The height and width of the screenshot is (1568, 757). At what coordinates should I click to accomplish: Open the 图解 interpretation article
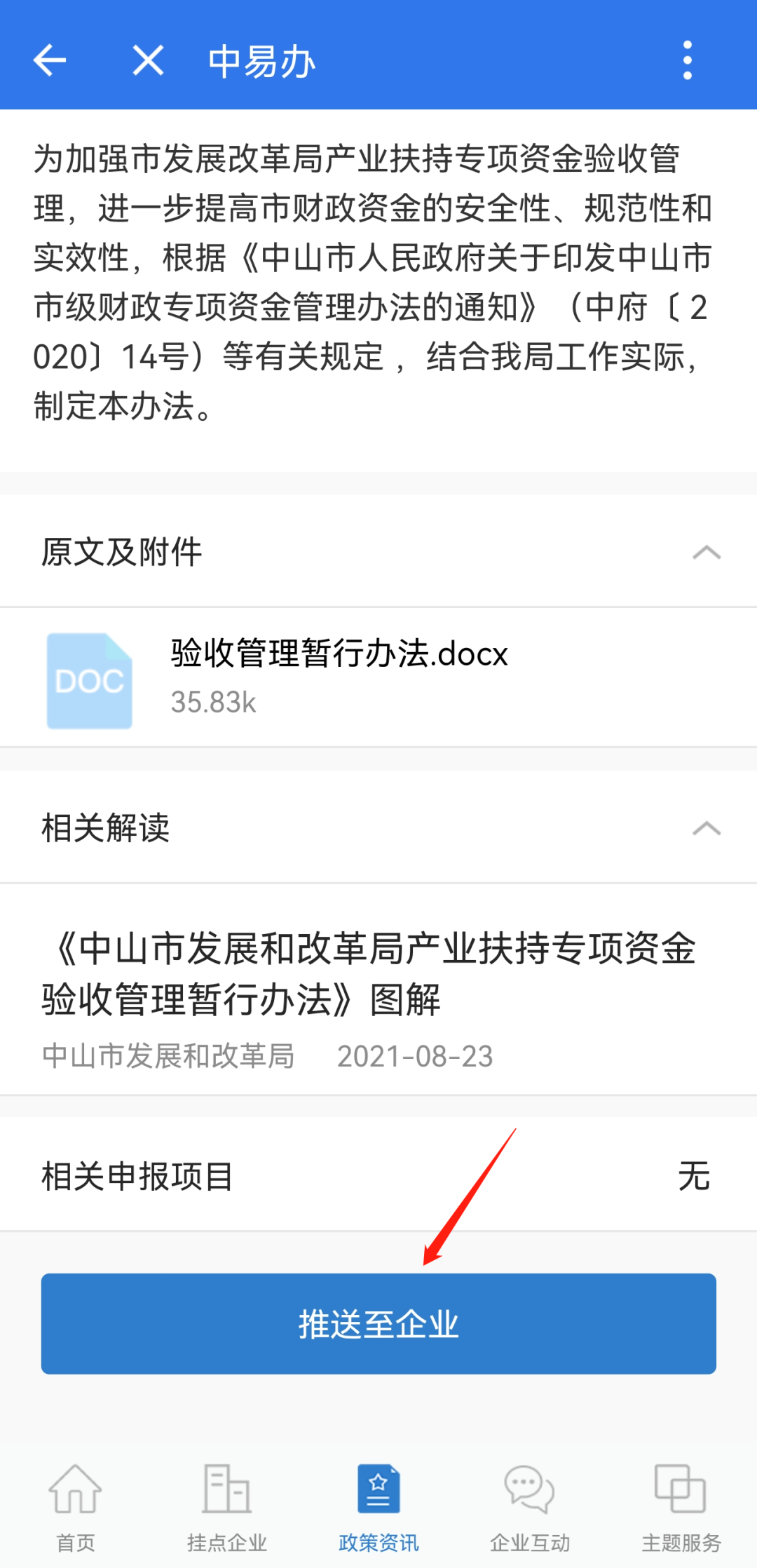tap(369, 974)
